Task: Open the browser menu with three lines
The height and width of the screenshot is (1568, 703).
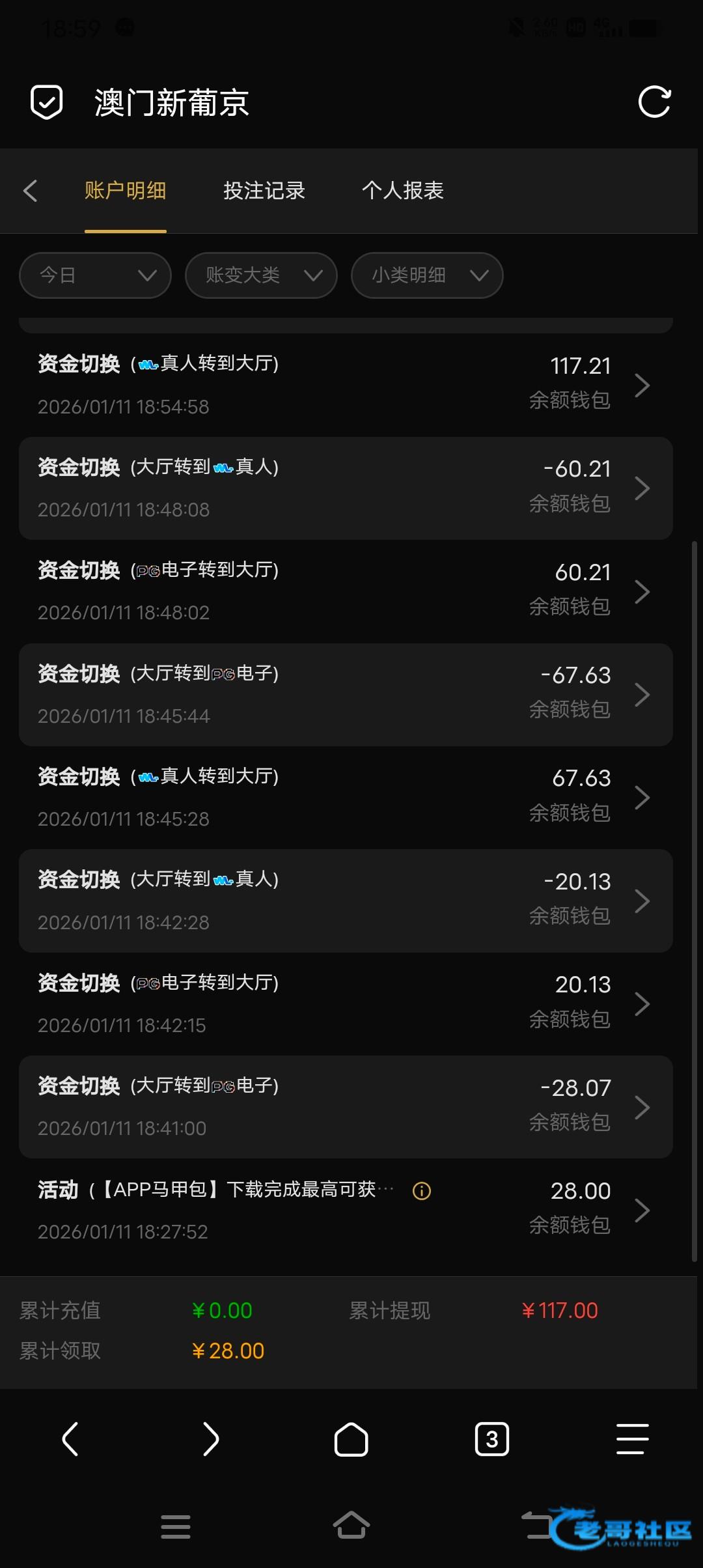Action: pos(632,1439)
